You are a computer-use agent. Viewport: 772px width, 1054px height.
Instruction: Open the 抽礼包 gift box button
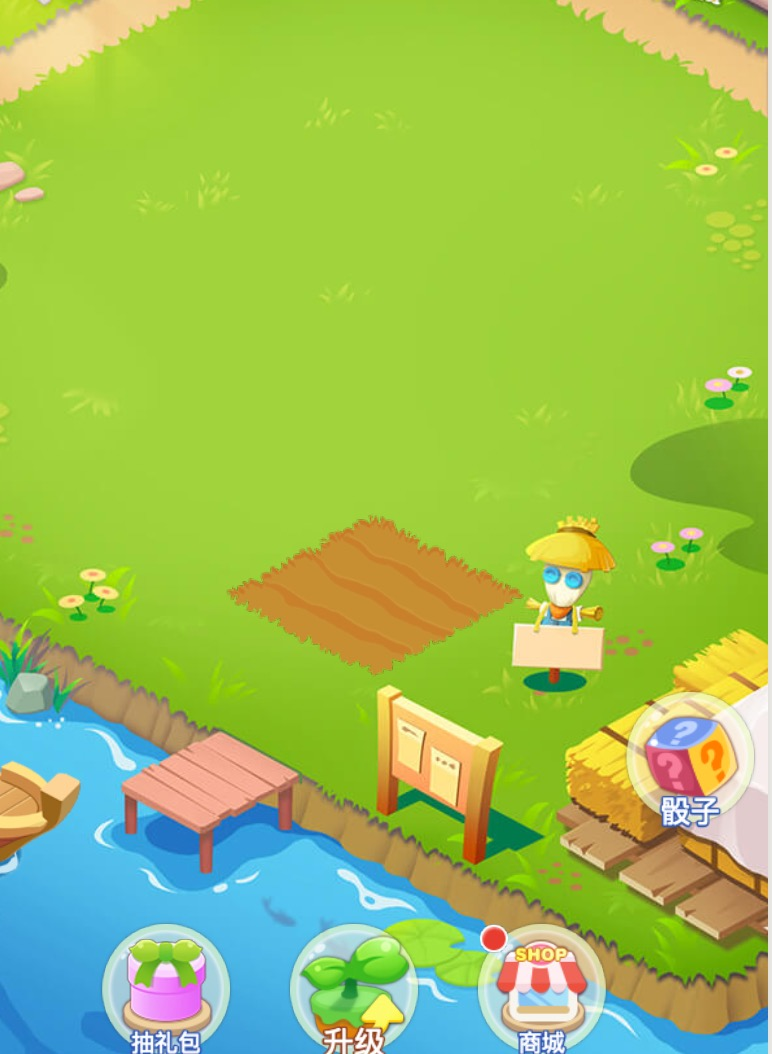(166, 985)
